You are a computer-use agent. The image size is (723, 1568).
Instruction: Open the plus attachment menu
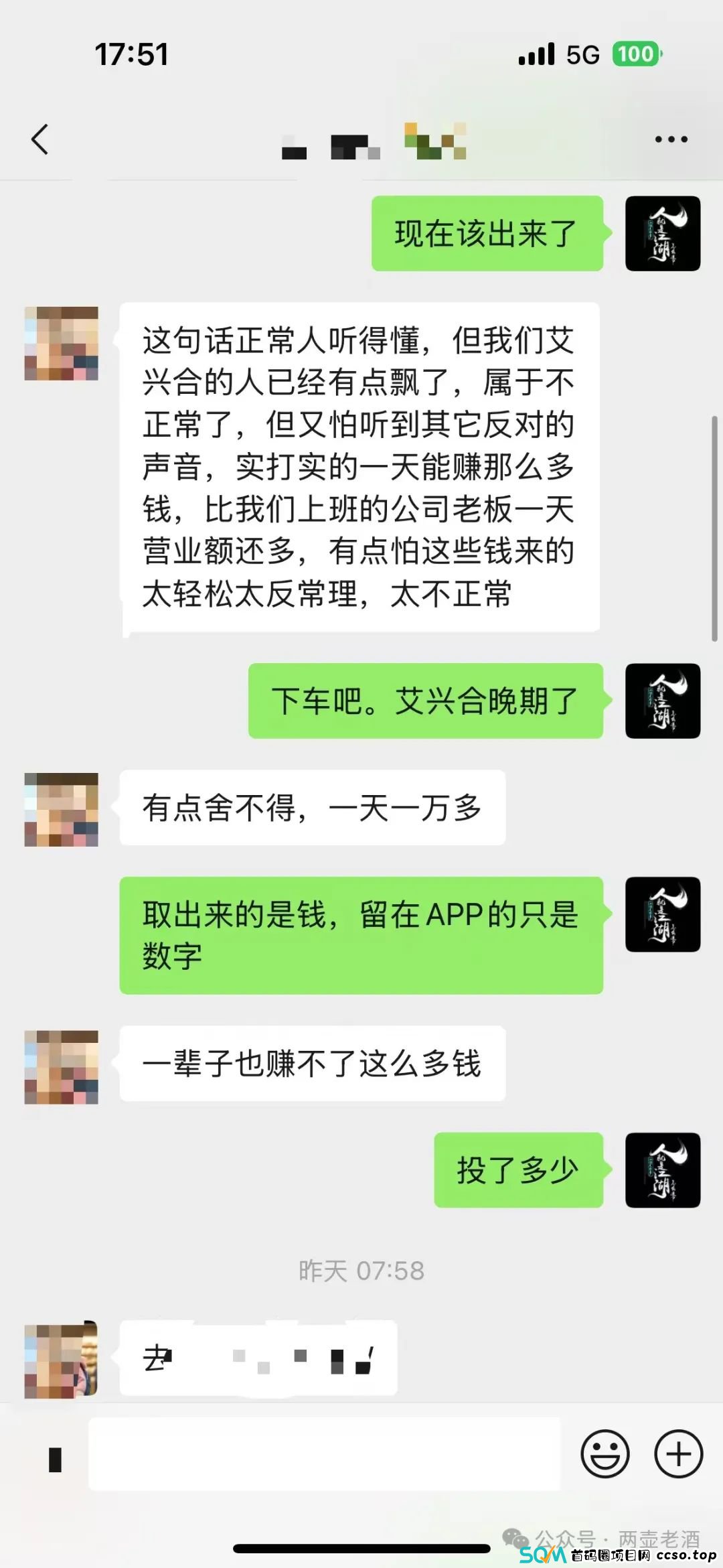point(678,1454)
